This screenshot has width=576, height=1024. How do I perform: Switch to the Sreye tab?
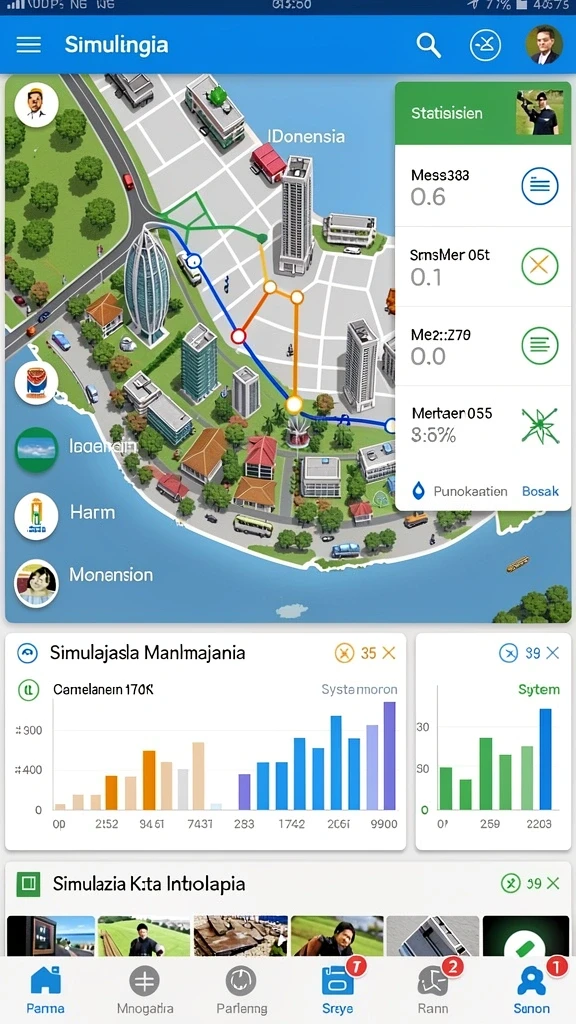pyautogui.click(x=338, y=989)
